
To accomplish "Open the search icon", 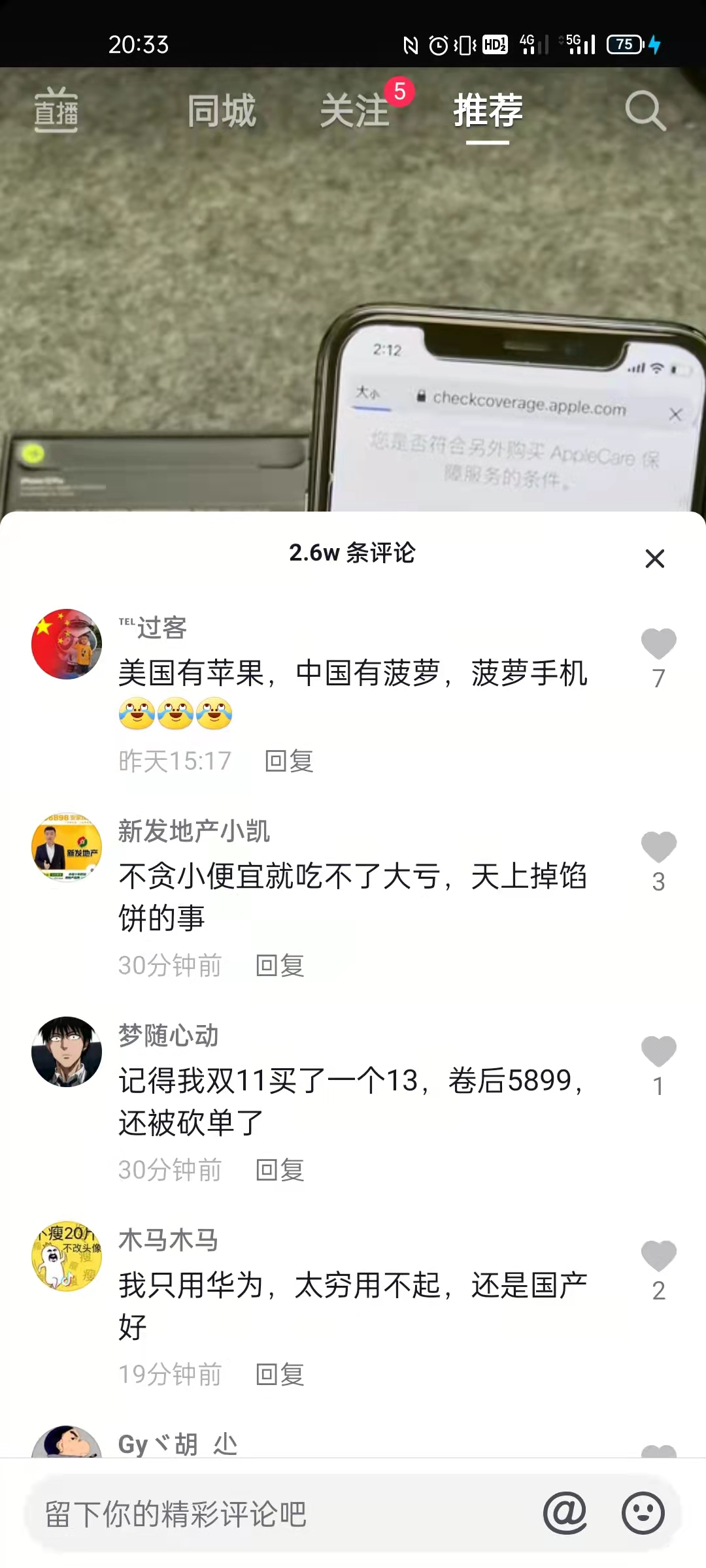I will pyautogui.click(x=645, y=111).
